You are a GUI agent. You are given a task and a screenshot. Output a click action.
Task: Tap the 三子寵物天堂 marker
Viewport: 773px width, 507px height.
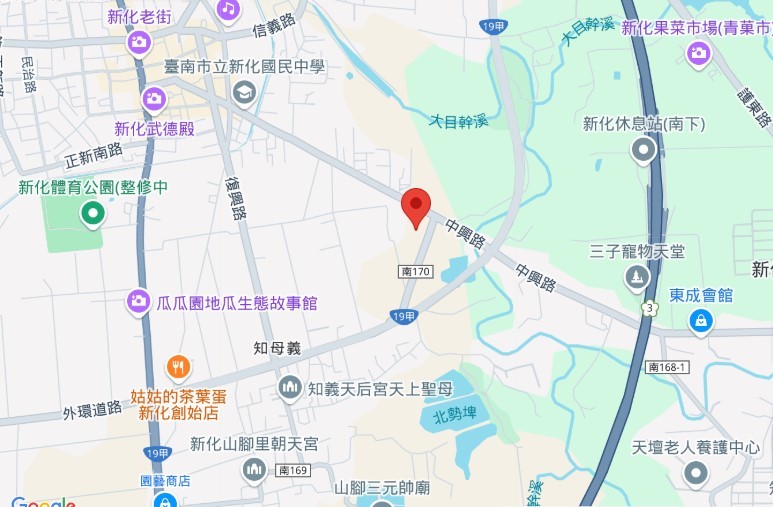(x=636, y=276)
